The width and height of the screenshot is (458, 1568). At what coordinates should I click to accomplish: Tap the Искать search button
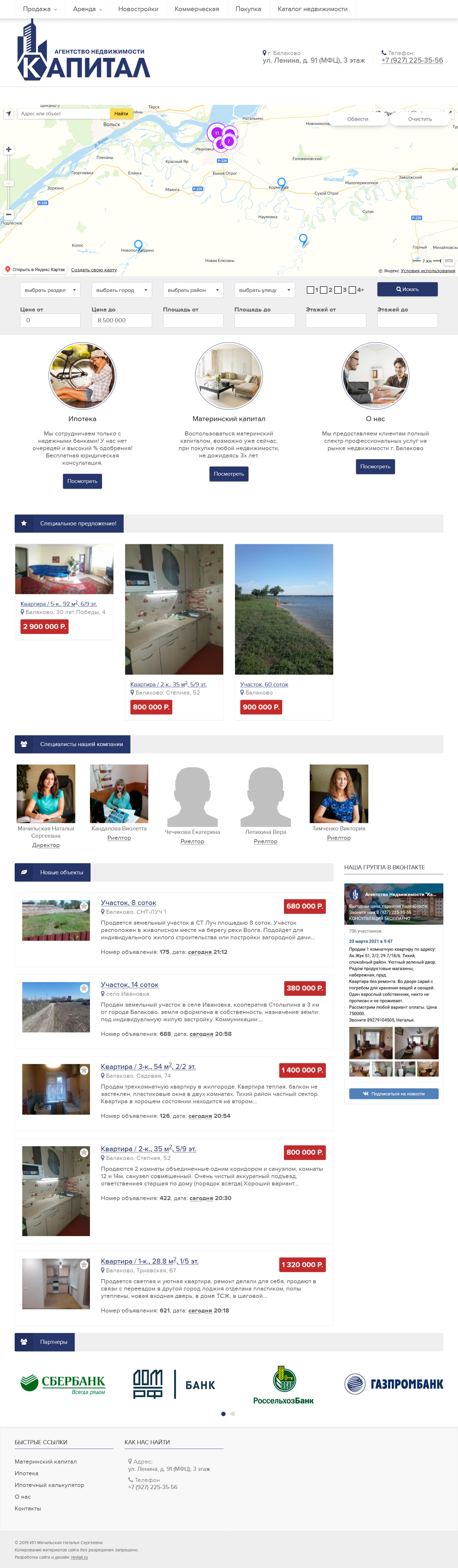tap(407, 289)
